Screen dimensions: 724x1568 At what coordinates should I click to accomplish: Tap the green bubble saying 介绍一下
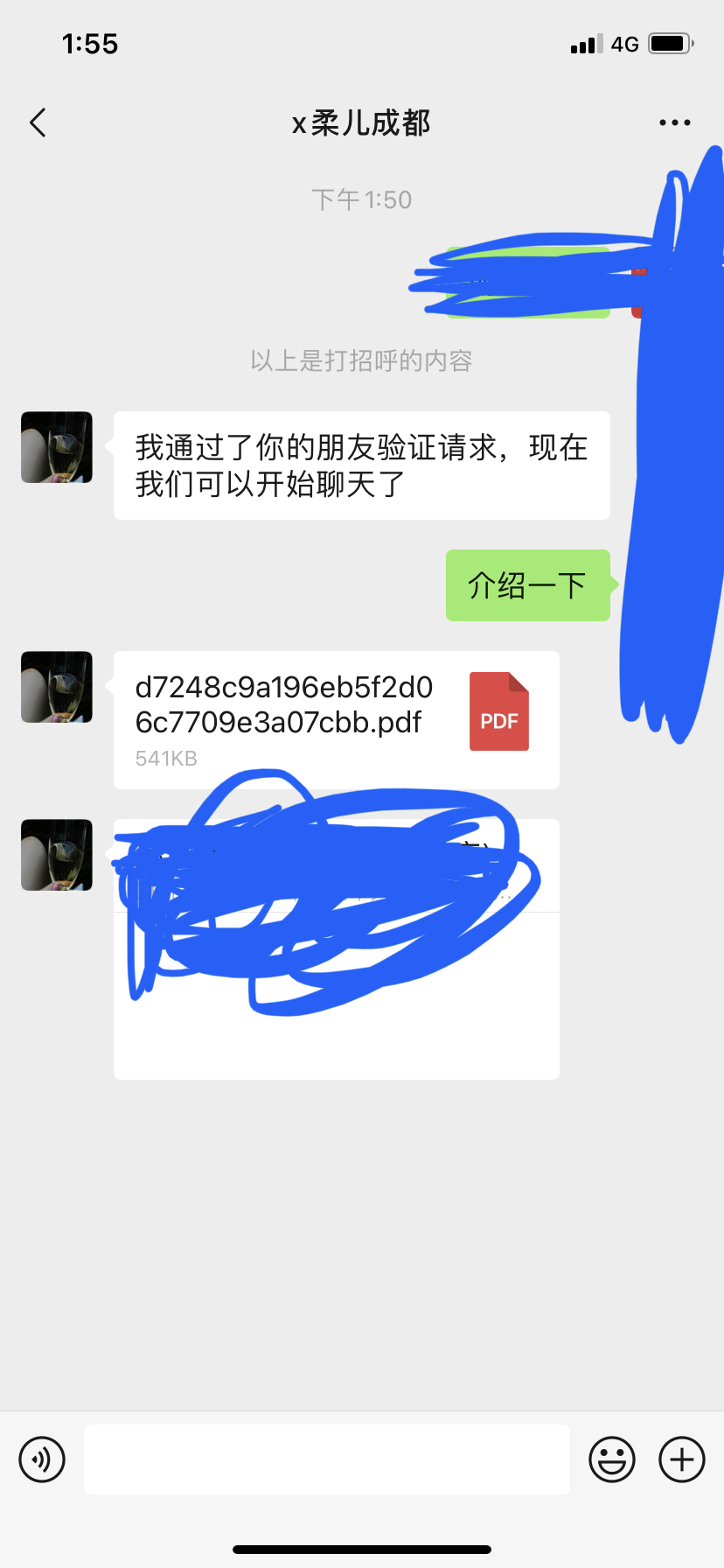pos(528,585)
